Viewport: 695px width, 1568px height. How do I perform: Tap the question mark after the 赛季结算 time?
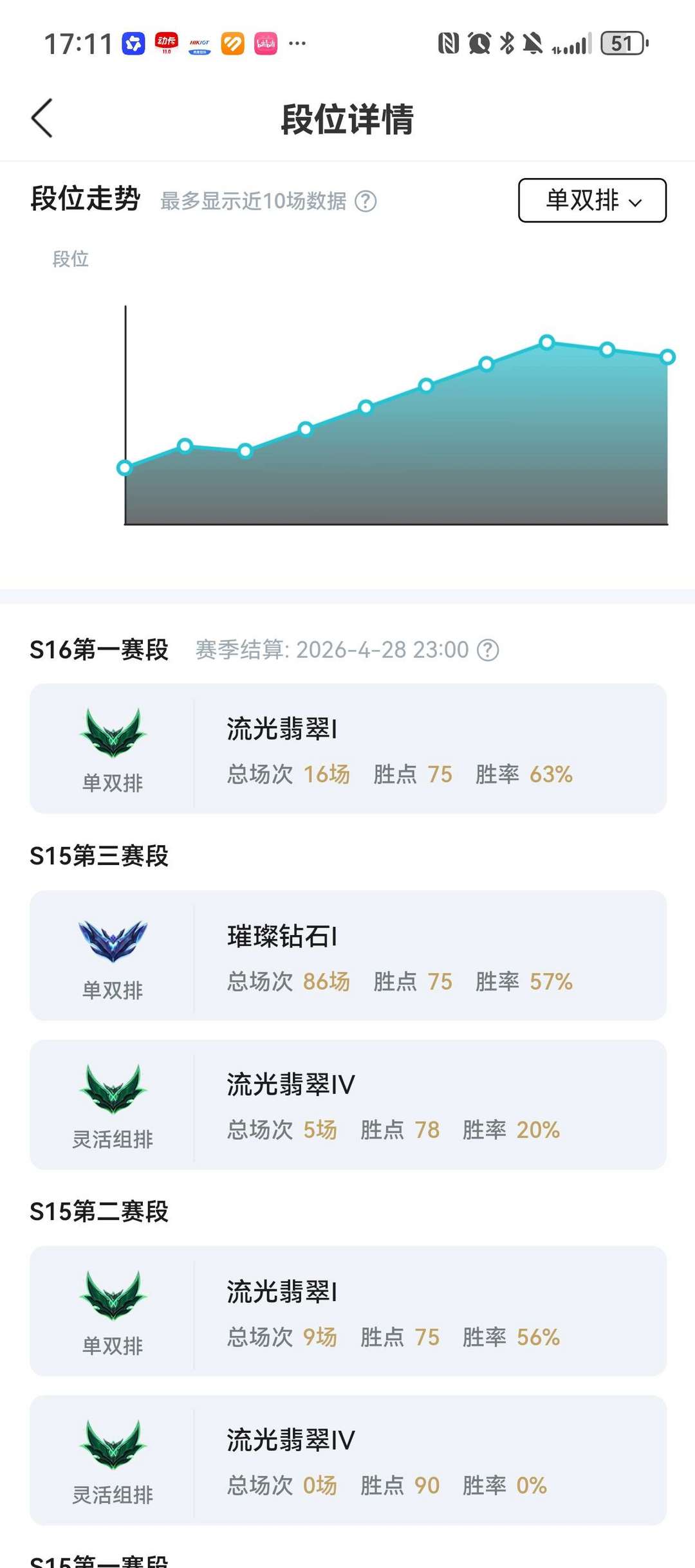tap(487, 650)
